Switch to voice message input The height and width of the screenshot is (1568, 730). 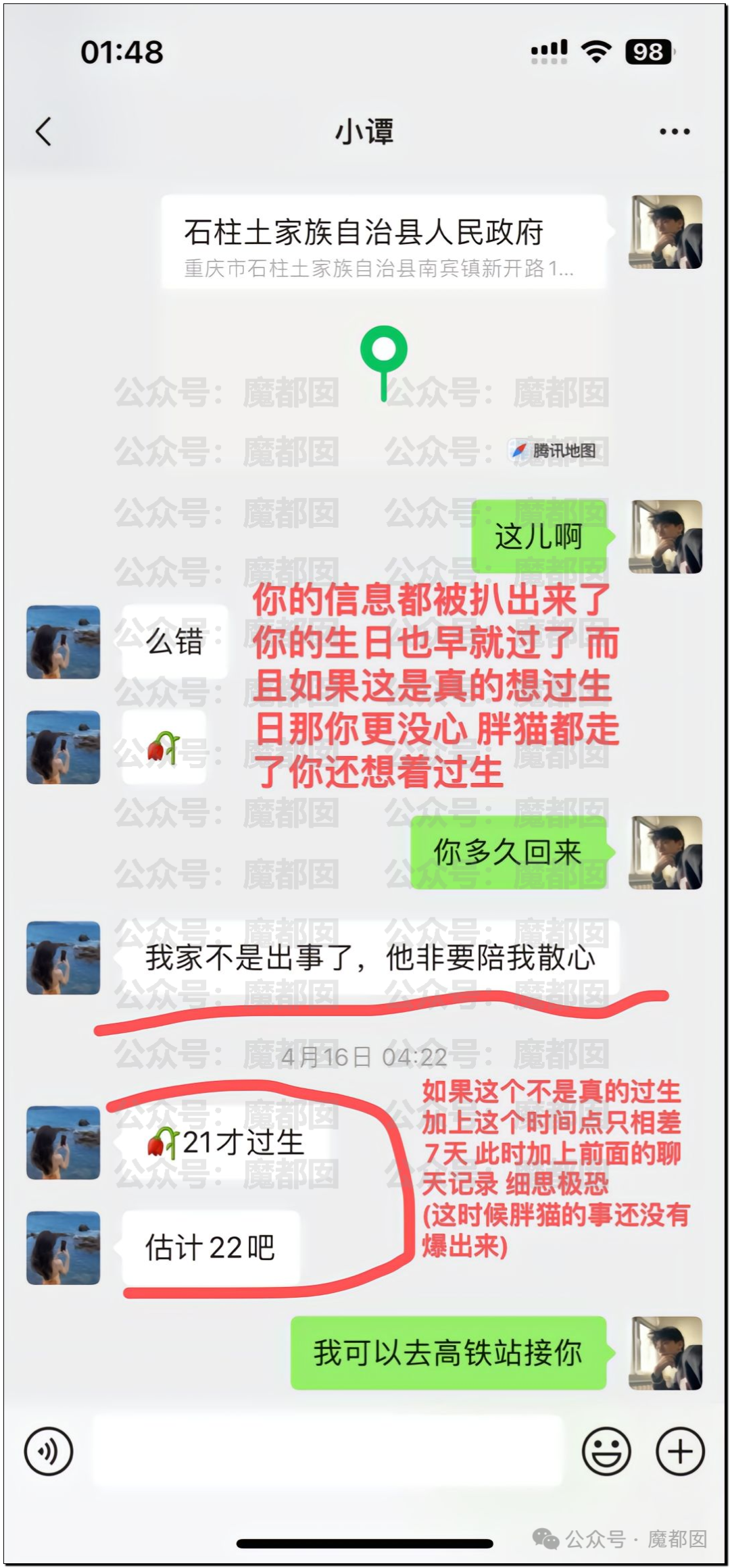pyautogui.click(x=49, y=1450)
